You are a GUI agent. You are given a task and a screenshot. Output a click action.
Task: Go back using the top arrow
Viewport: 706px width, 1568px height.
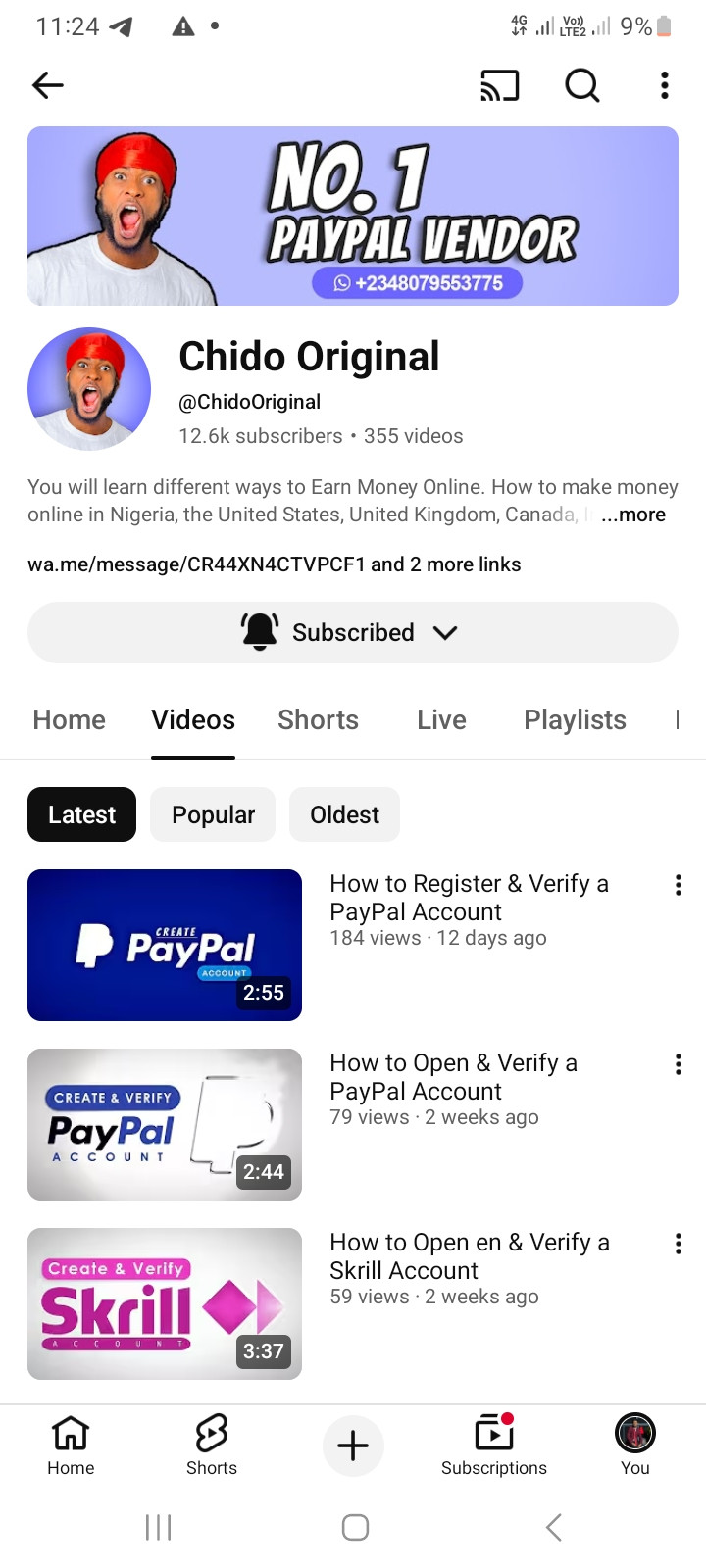(x=48, y=86)
